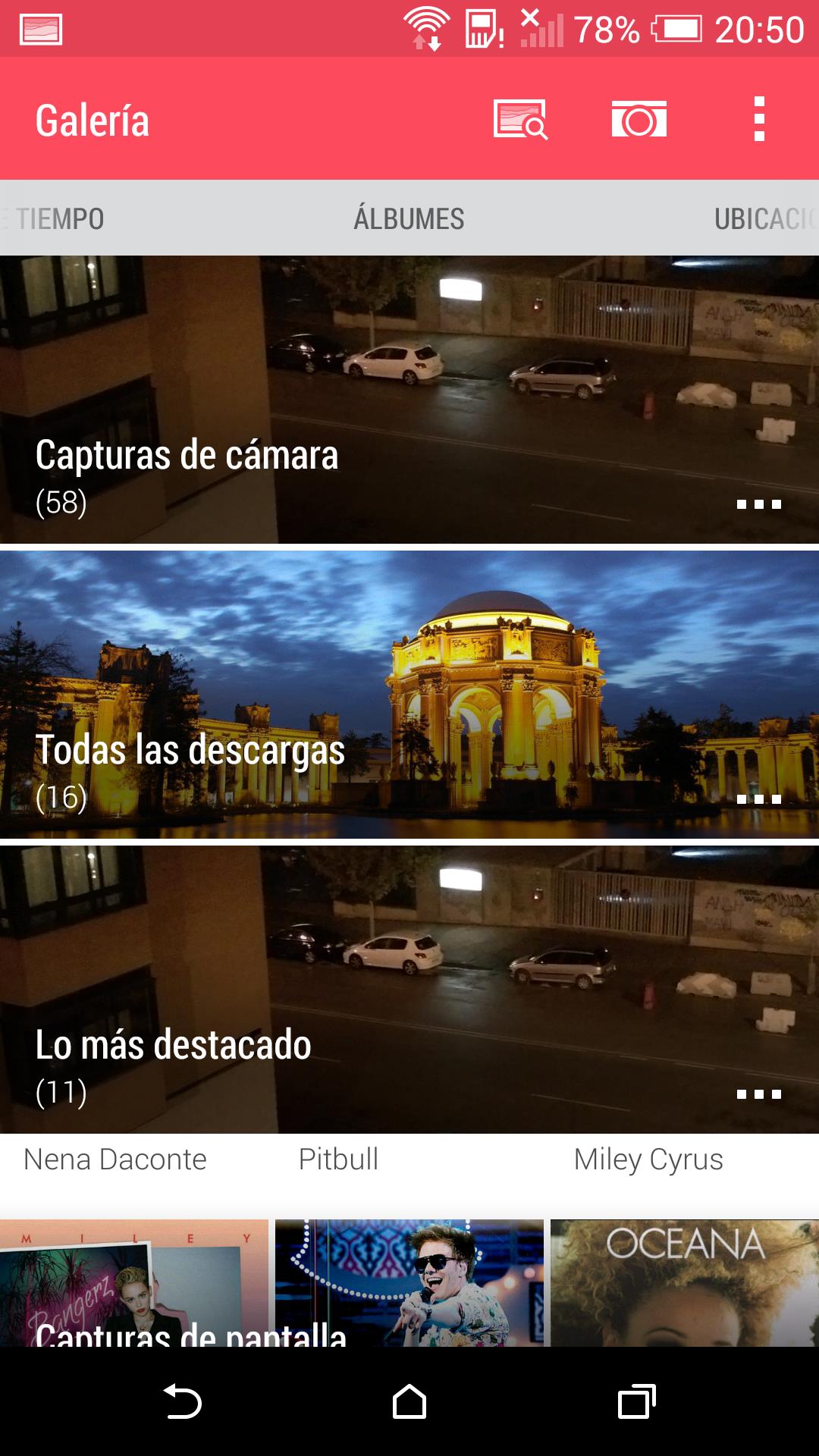Open the Galería overflow menu
Image resolution: width=819 pixels, height=1456 pixels.
pos(758,120)
